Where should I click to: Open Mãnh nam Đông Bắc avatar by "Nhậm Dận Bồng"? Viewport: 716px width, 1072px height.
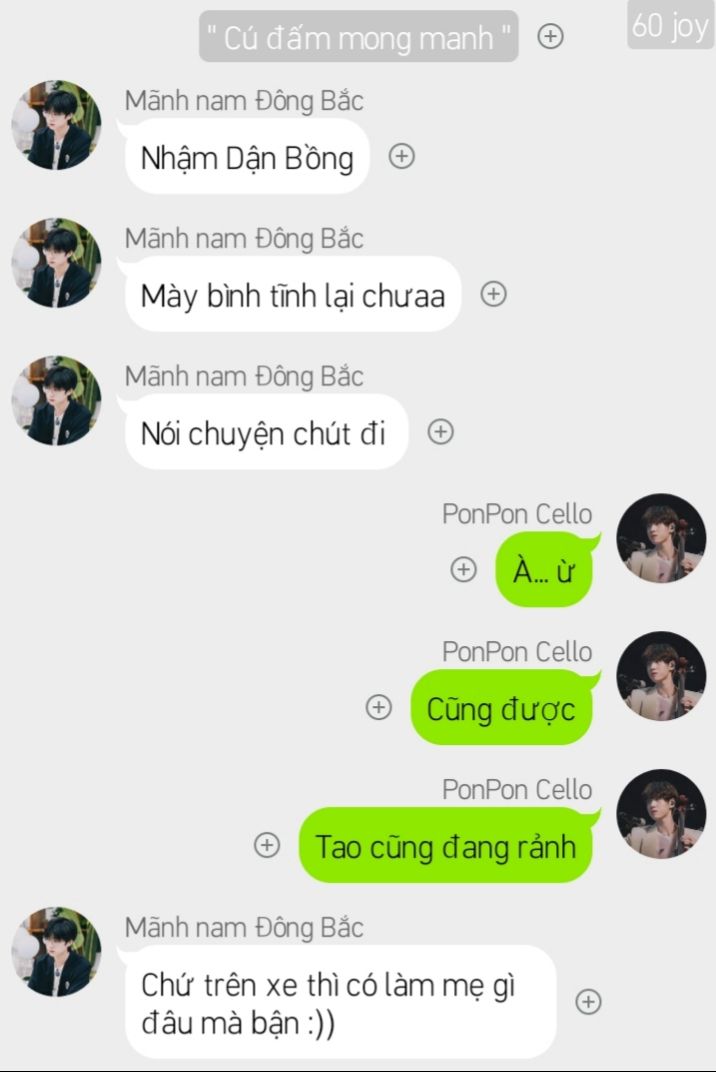pos(56,125)
